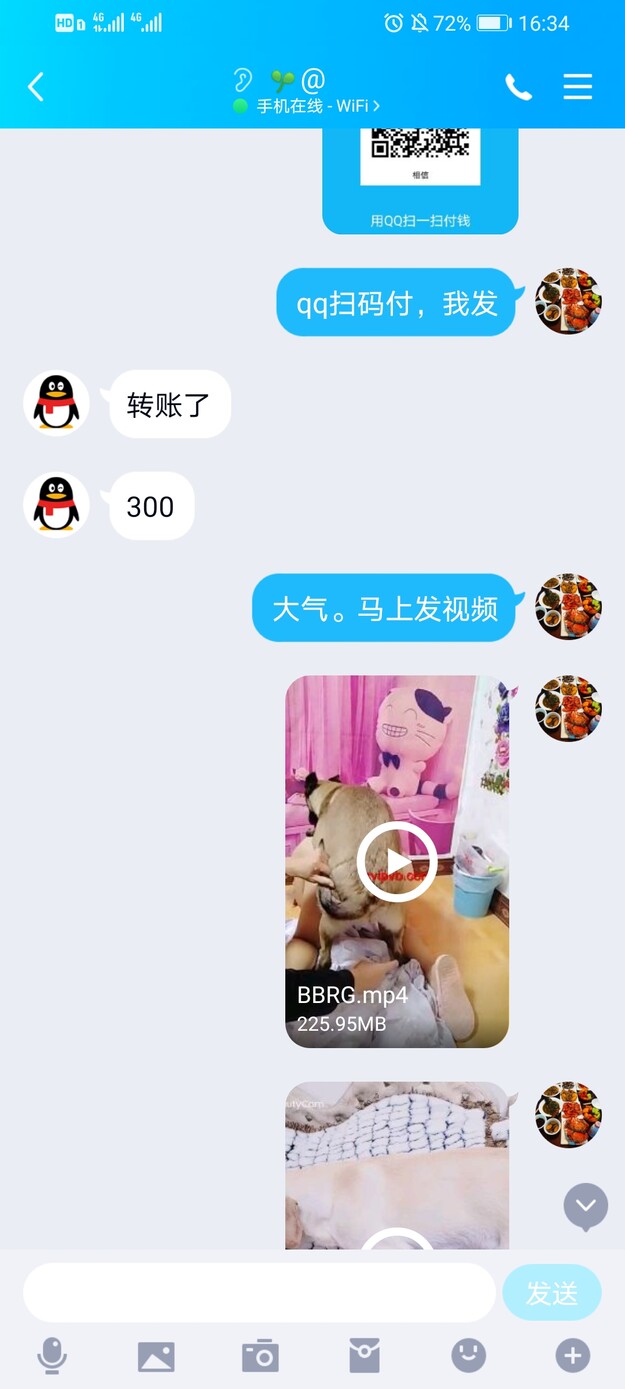Start a voice call with this contact
Image resolution: width=625 pixels, height=1389 pixels.
point(518,87)
